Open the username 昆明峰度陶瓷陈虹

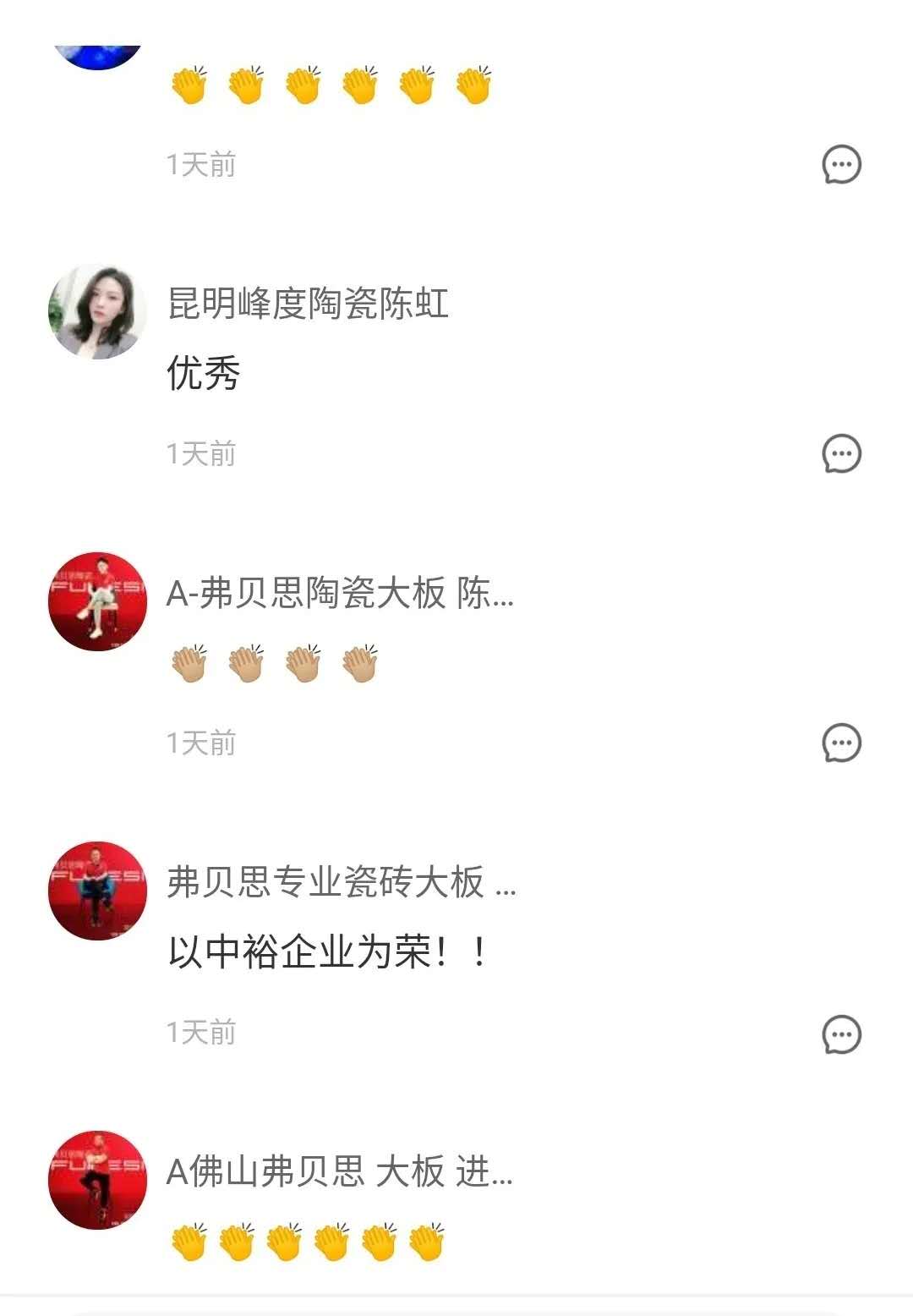click(308, 304)
